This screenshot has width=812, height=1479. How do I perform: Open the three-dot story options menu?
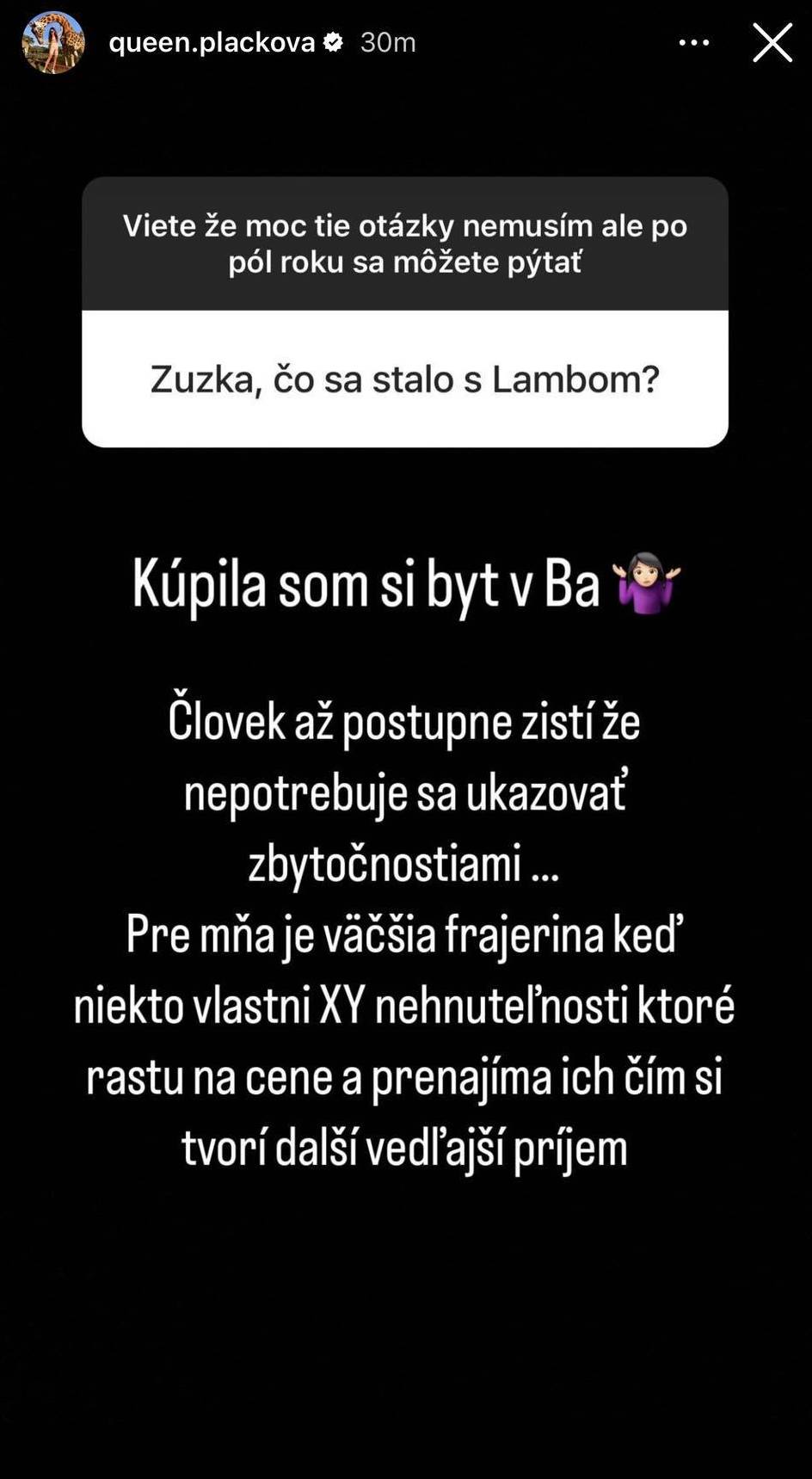[693, 42]
